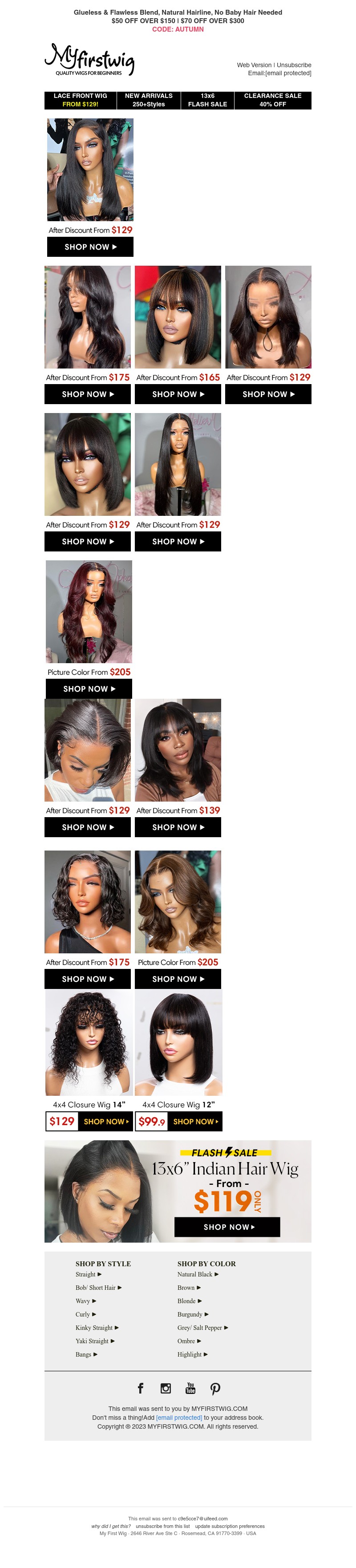Go to Clearance Sale 40% off
The image size is (356, 1568).
click(x=273, y=101)
